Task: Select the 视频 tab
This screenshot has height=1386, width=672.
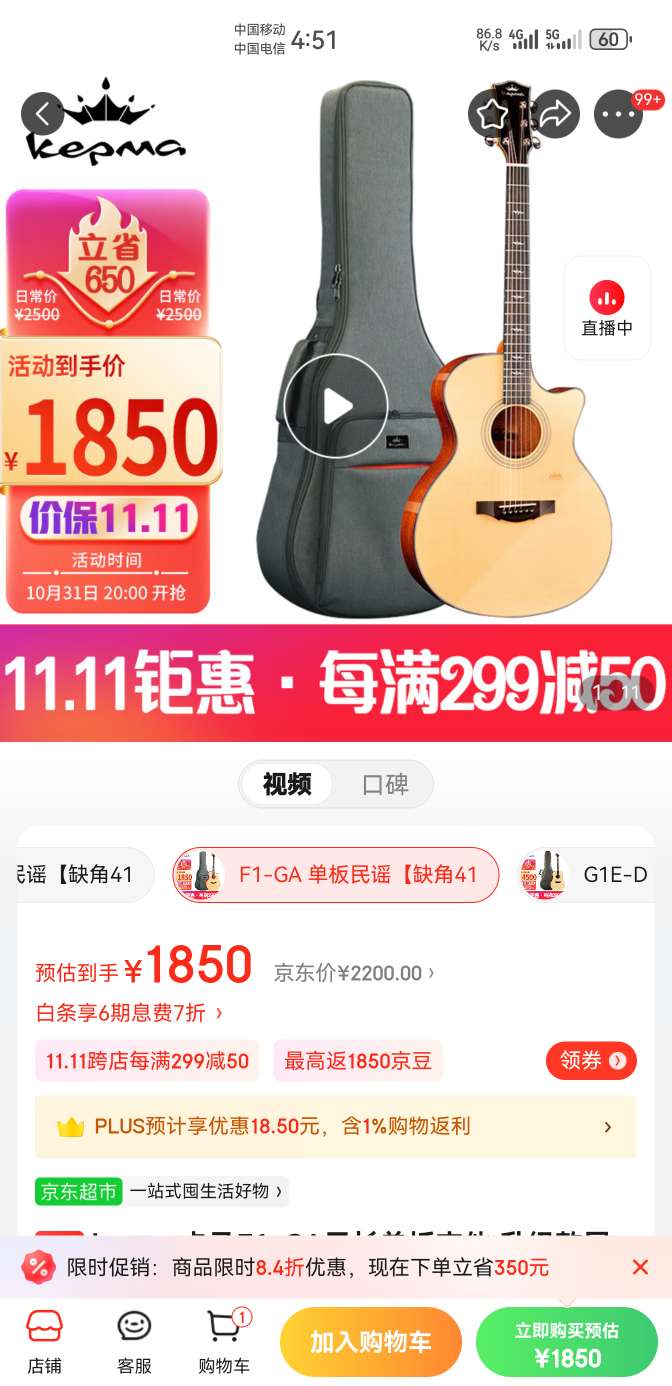Action: point(287,785)
